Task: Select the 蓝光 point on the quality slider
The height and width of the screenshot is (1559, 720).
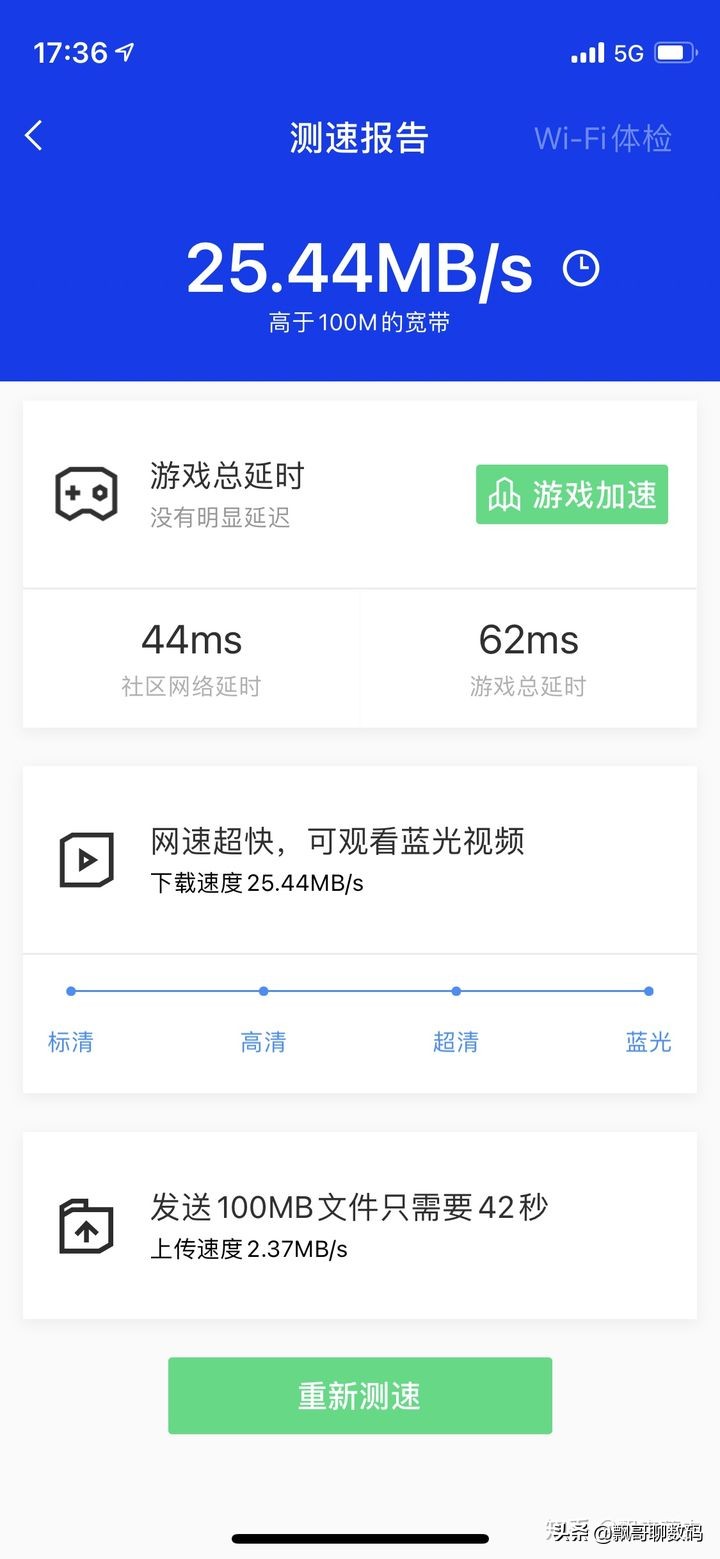Action: [x=648, y=991]
